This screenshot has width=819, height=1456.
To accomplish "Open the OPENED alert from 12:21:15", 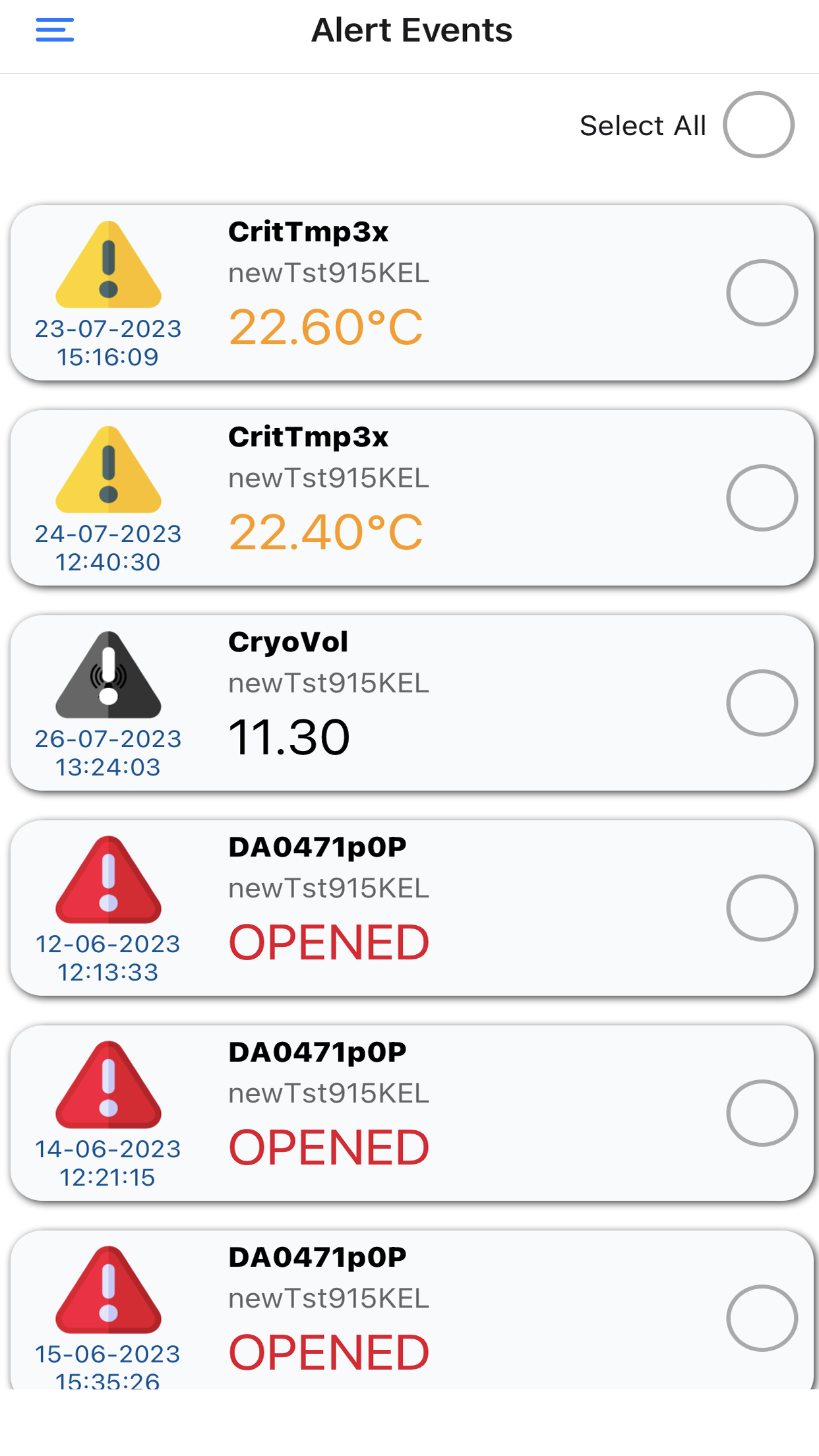I will coord(412,1113).
